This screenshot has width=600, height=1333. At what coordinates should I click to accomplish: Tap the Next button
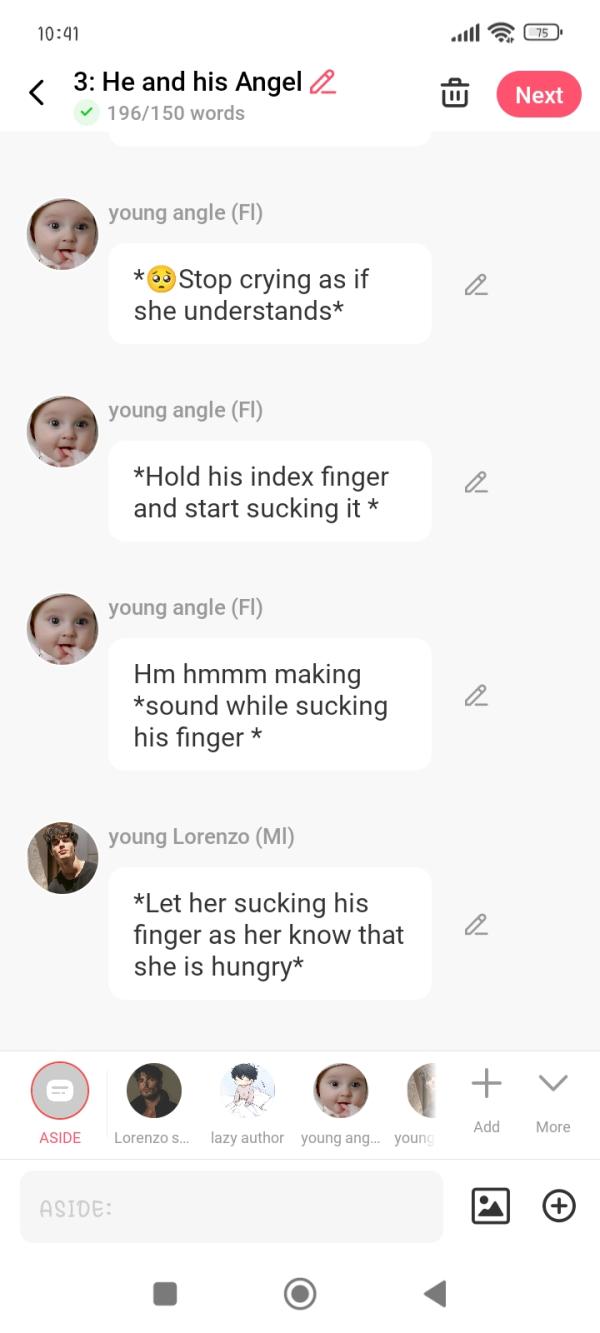(x=538, y=95)
